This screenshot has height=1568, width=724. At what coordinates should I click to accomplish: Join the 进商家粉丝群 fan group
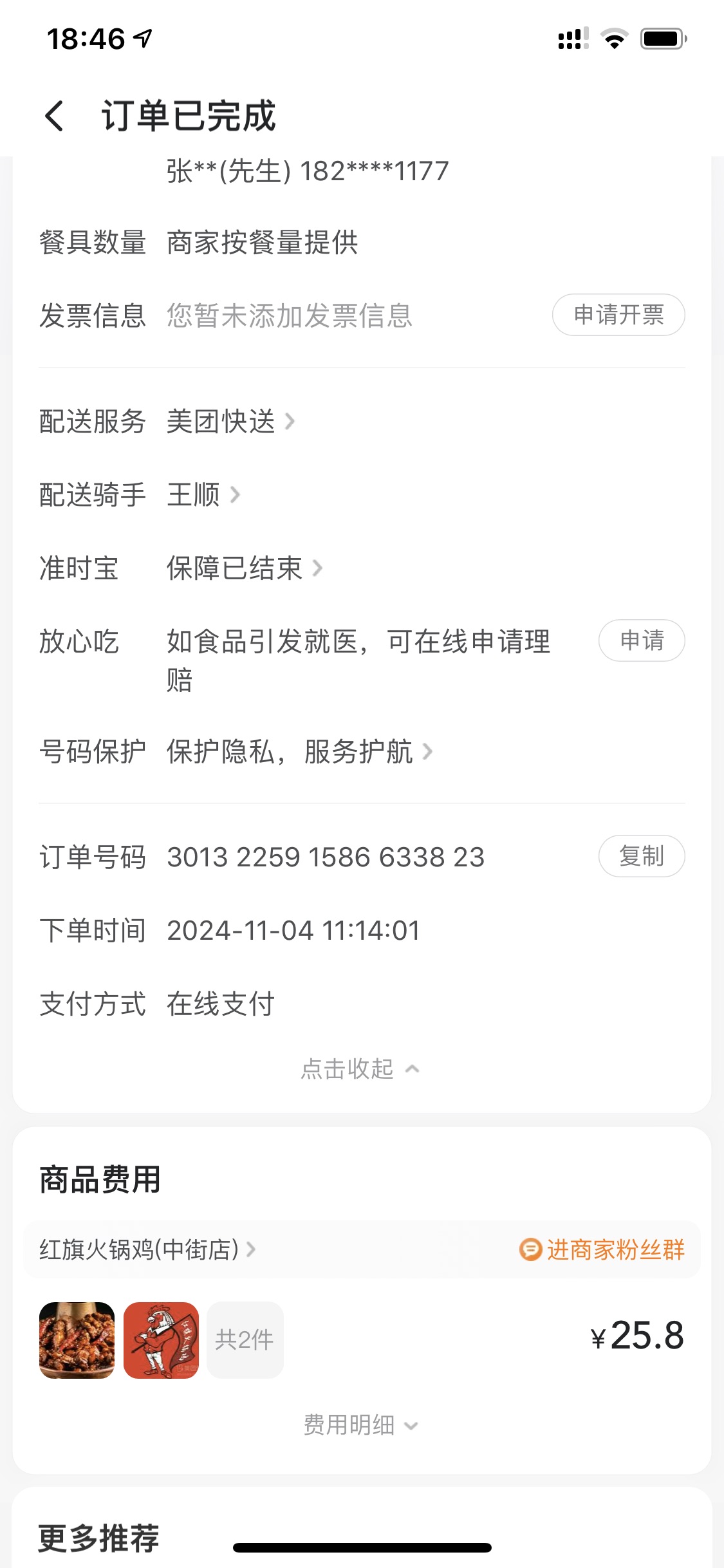(602, 1249)
